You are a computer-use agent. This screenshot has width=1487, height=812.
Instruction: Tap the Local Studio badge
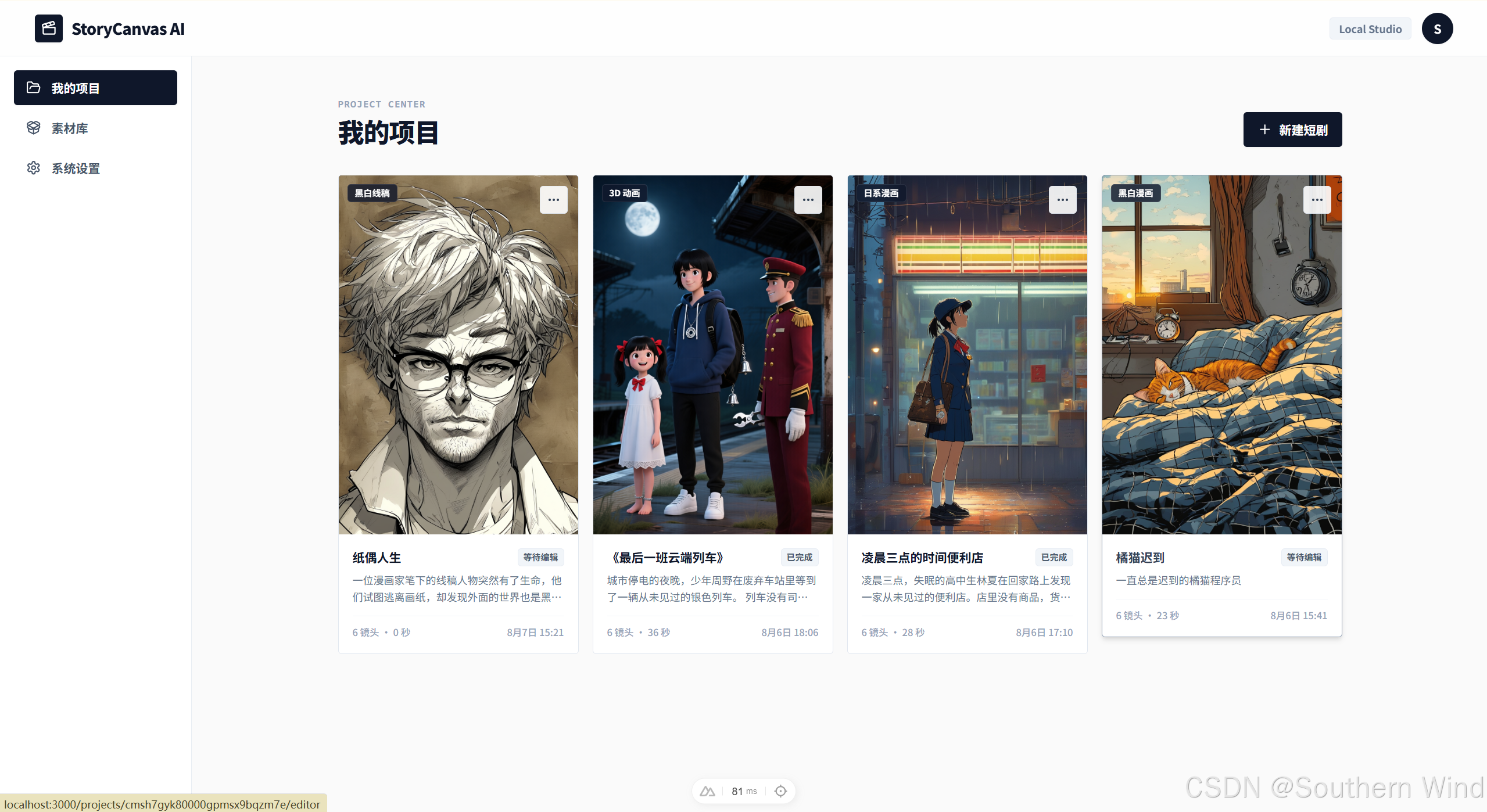pyautogui.click(x=1370, y=29)
